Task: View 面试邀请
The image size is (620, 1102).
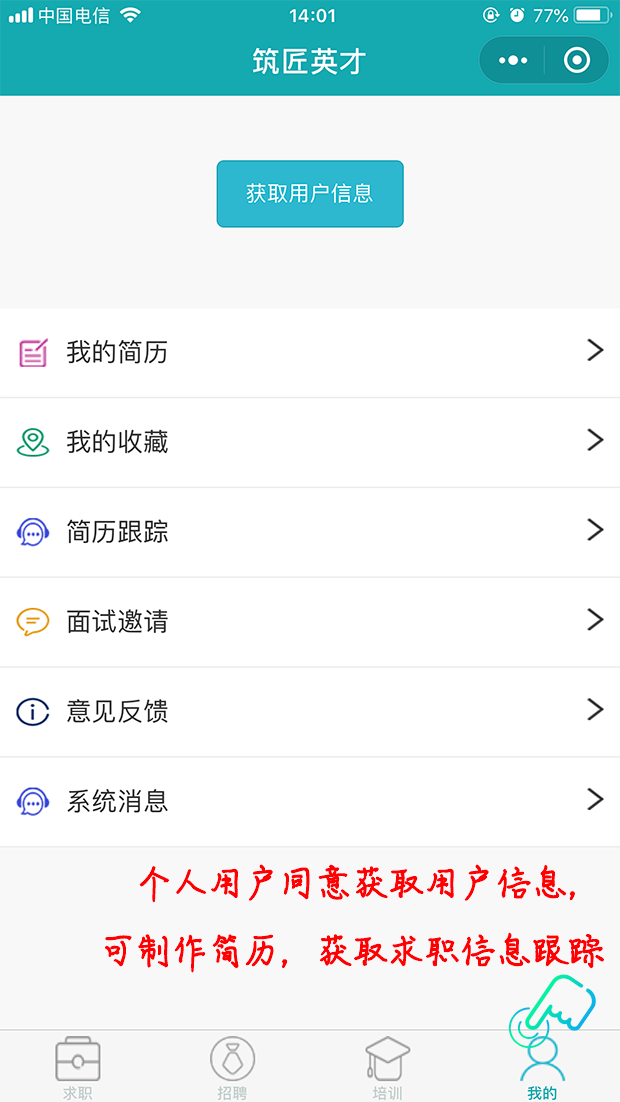Action: coord(310,622)
